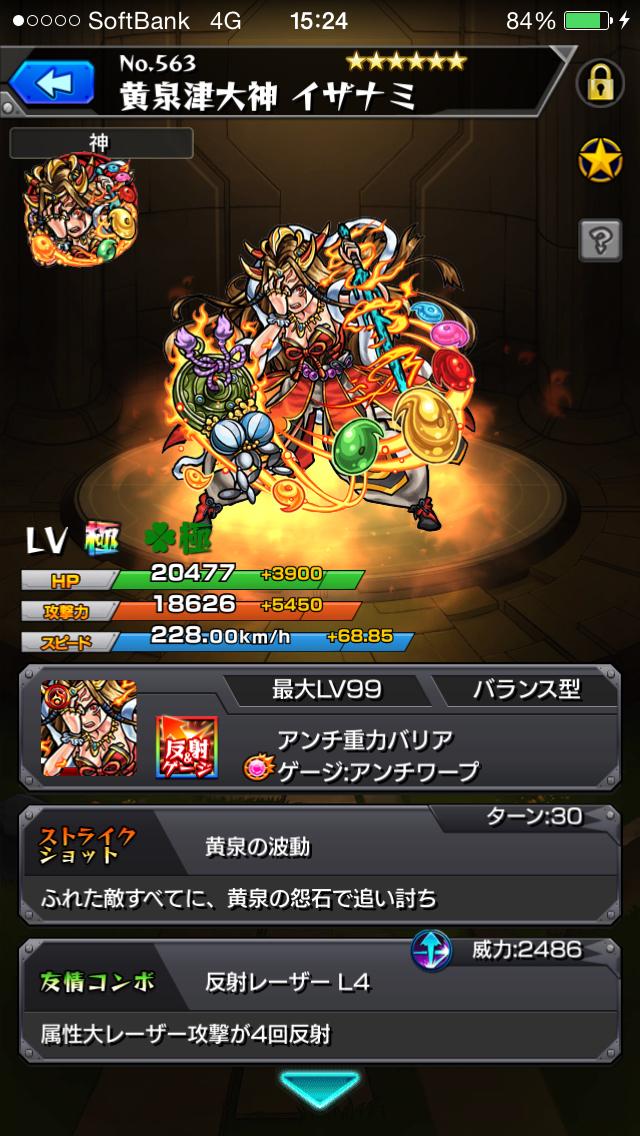This screenshot has height=1136, width=640.
Task: Toggle the padlock lock icon
Action: [599, 83]
